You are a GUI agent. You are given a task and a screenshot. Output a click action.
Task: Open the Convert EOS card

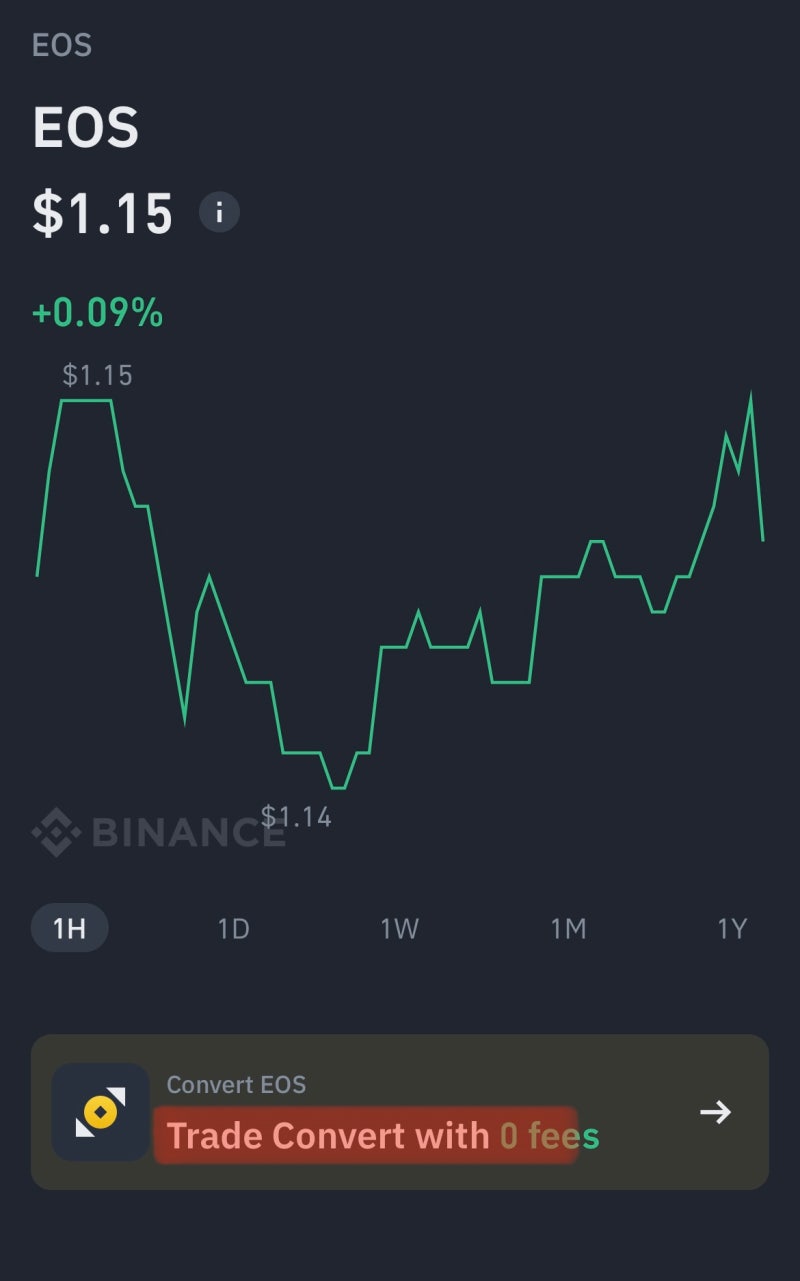click(x=400, y=1111)
